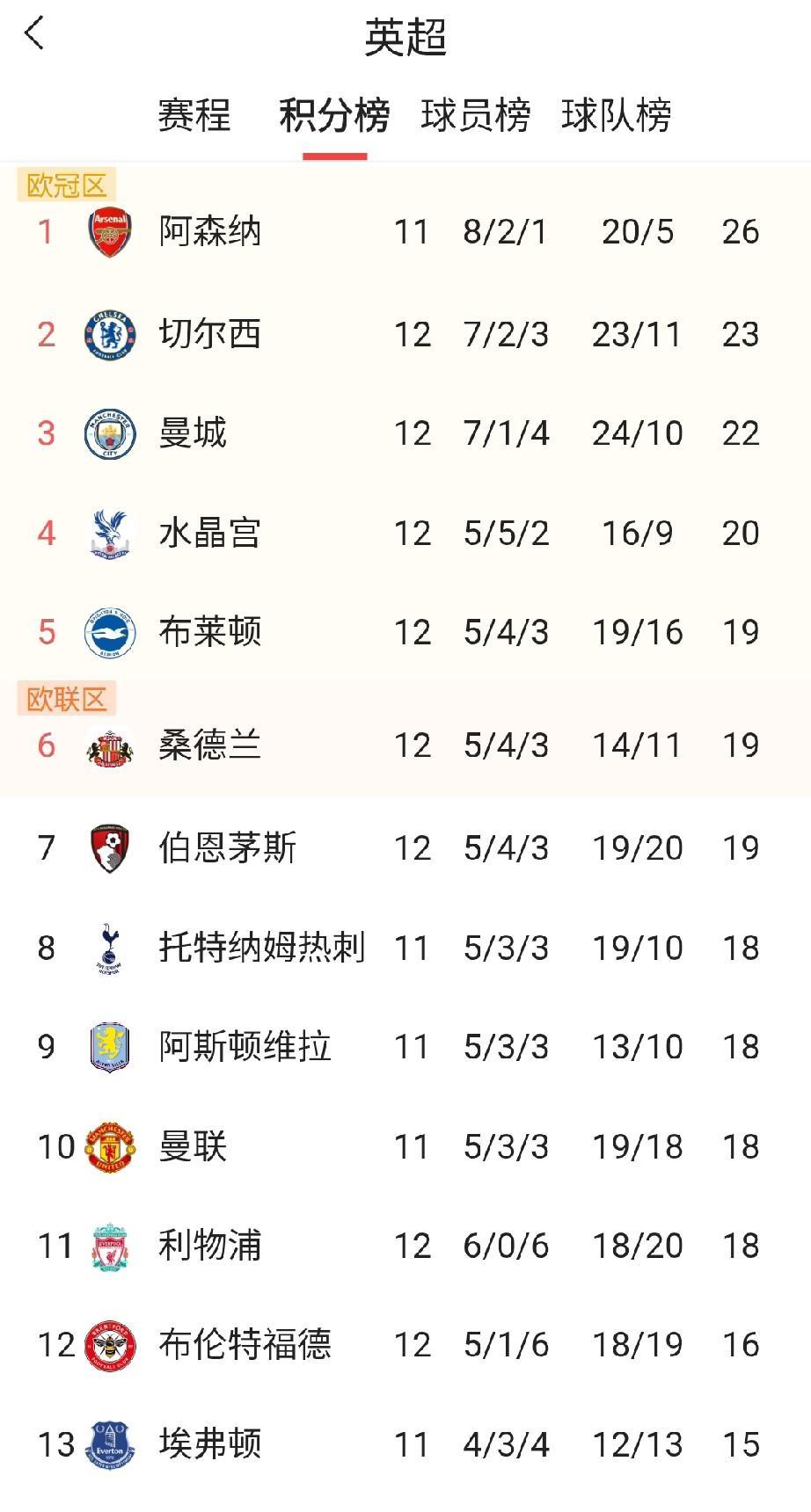Tap the Tottenham cockerel crest
Viewport: 811px width, 1512px height.
pos(109,948)
